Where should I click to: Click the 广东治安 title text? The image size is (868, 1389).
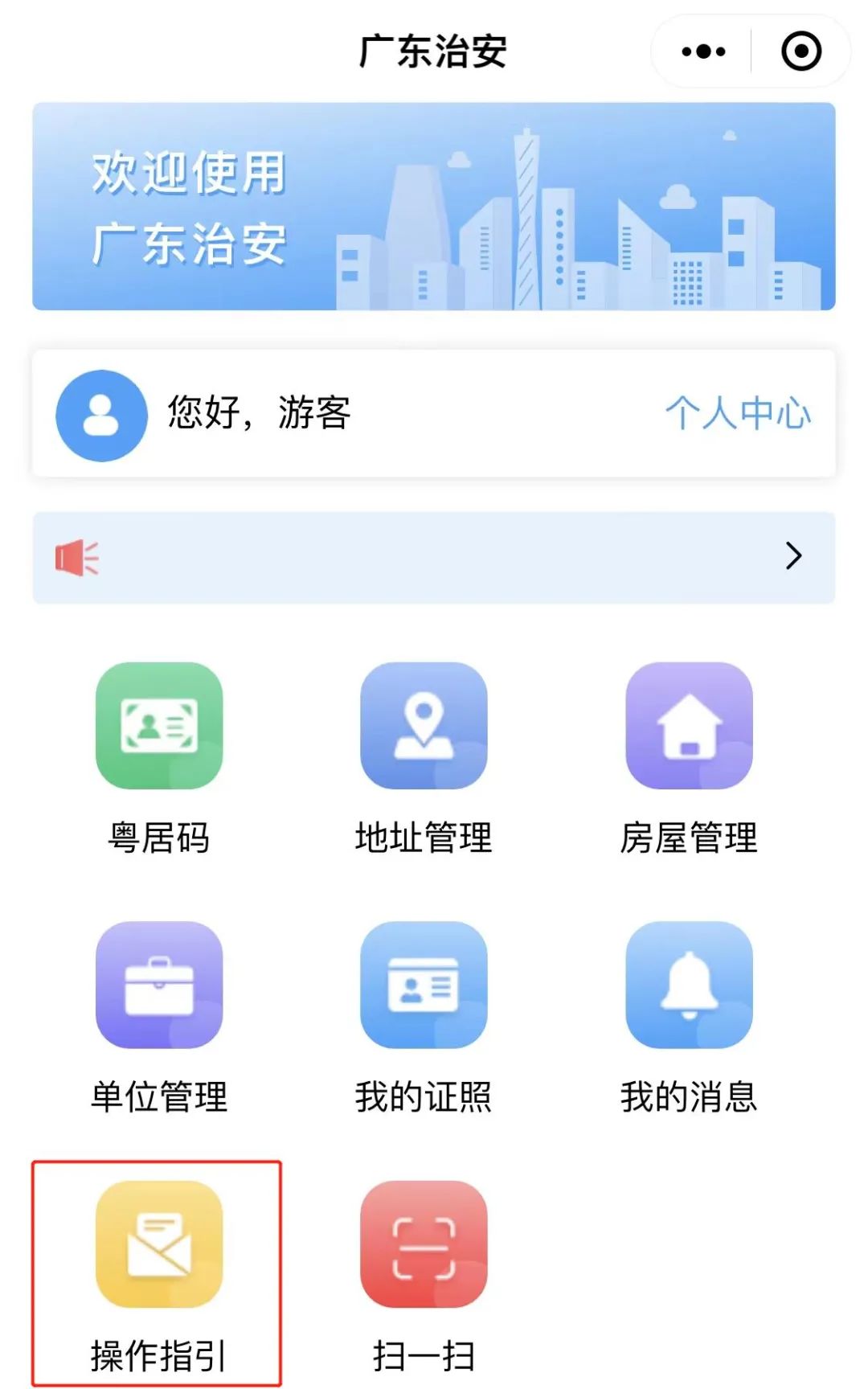coord(434,48)
